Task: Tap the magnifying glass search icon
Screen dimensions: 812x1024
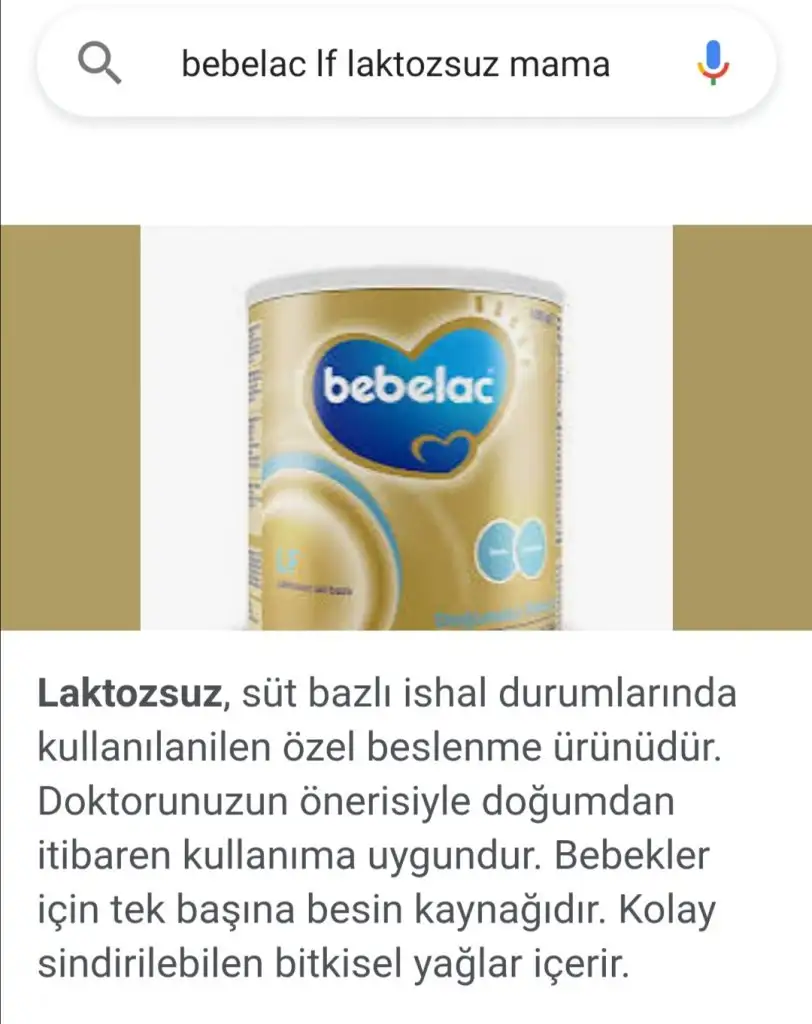Action: (x=99, y=65)
